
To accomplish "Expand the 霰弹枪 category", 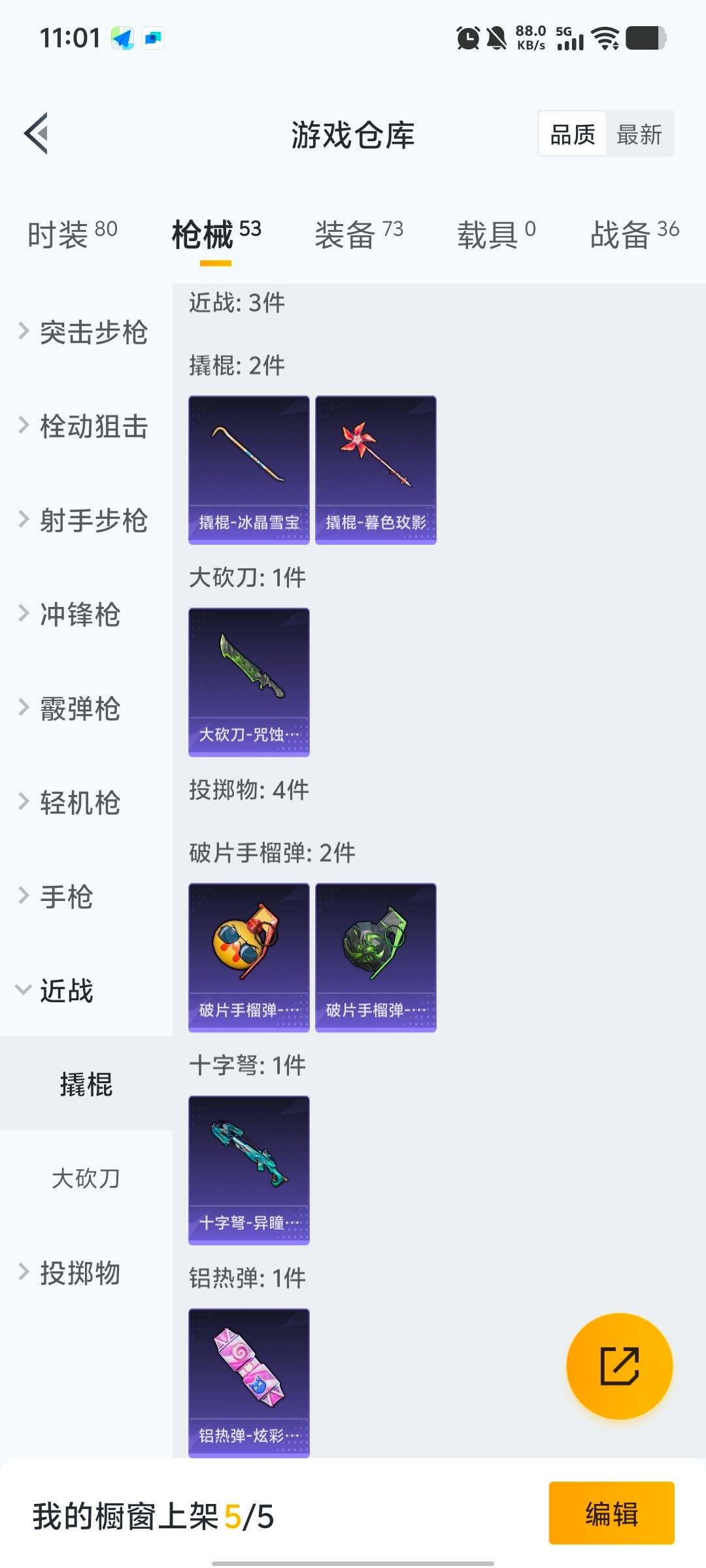I will tap(78, 709).
